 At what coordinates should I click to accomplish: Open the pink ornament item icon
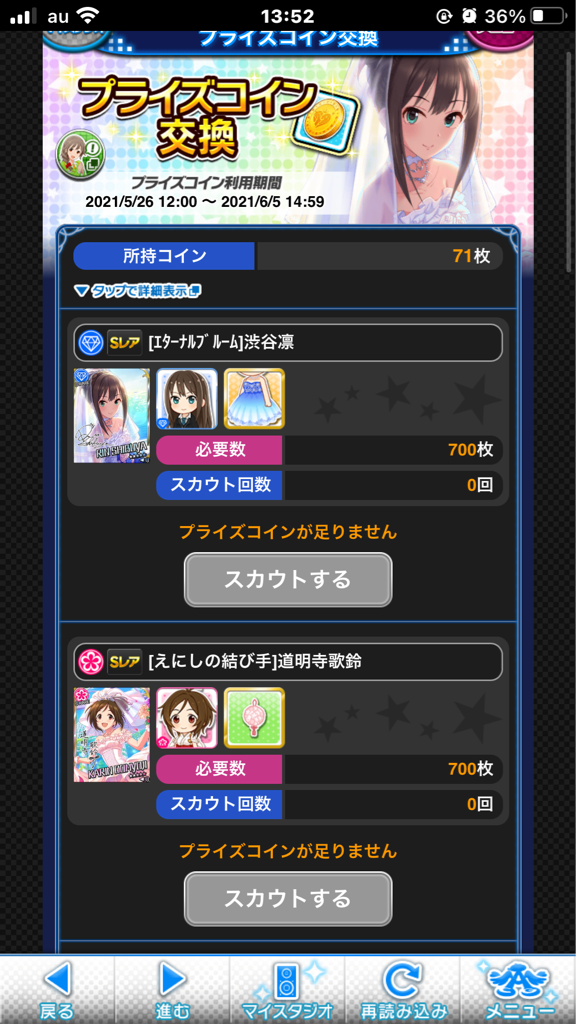pyautogui.click(x=254, y=718)
